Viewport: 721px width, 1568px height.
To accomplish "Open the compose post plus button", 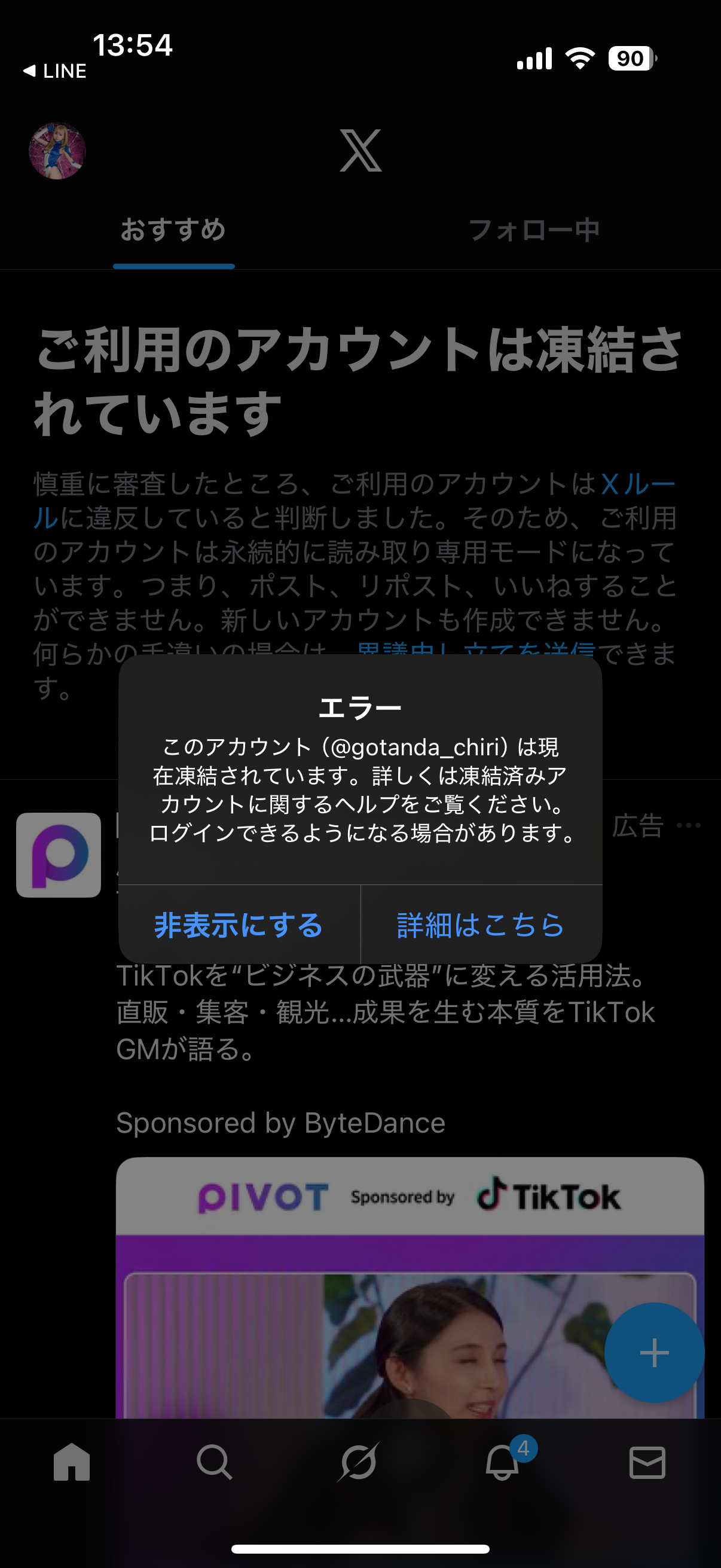I will 653,1353.
